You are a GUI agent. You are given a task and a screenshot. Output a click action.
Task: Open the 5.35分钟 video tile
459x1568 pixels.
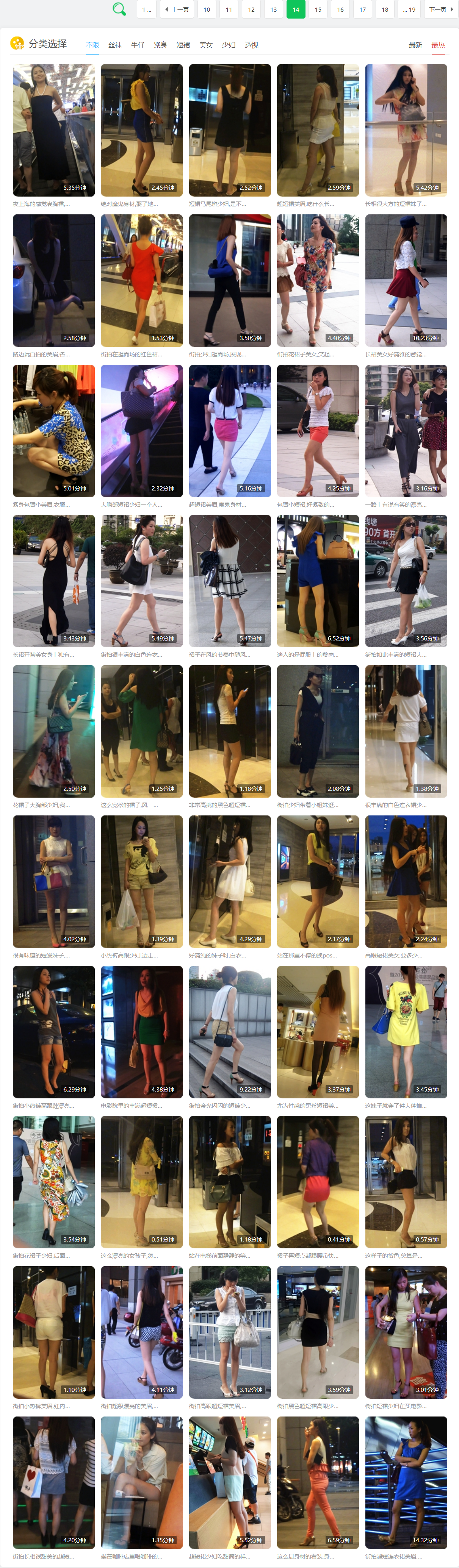pyautogui.click(x=53, y=130)
